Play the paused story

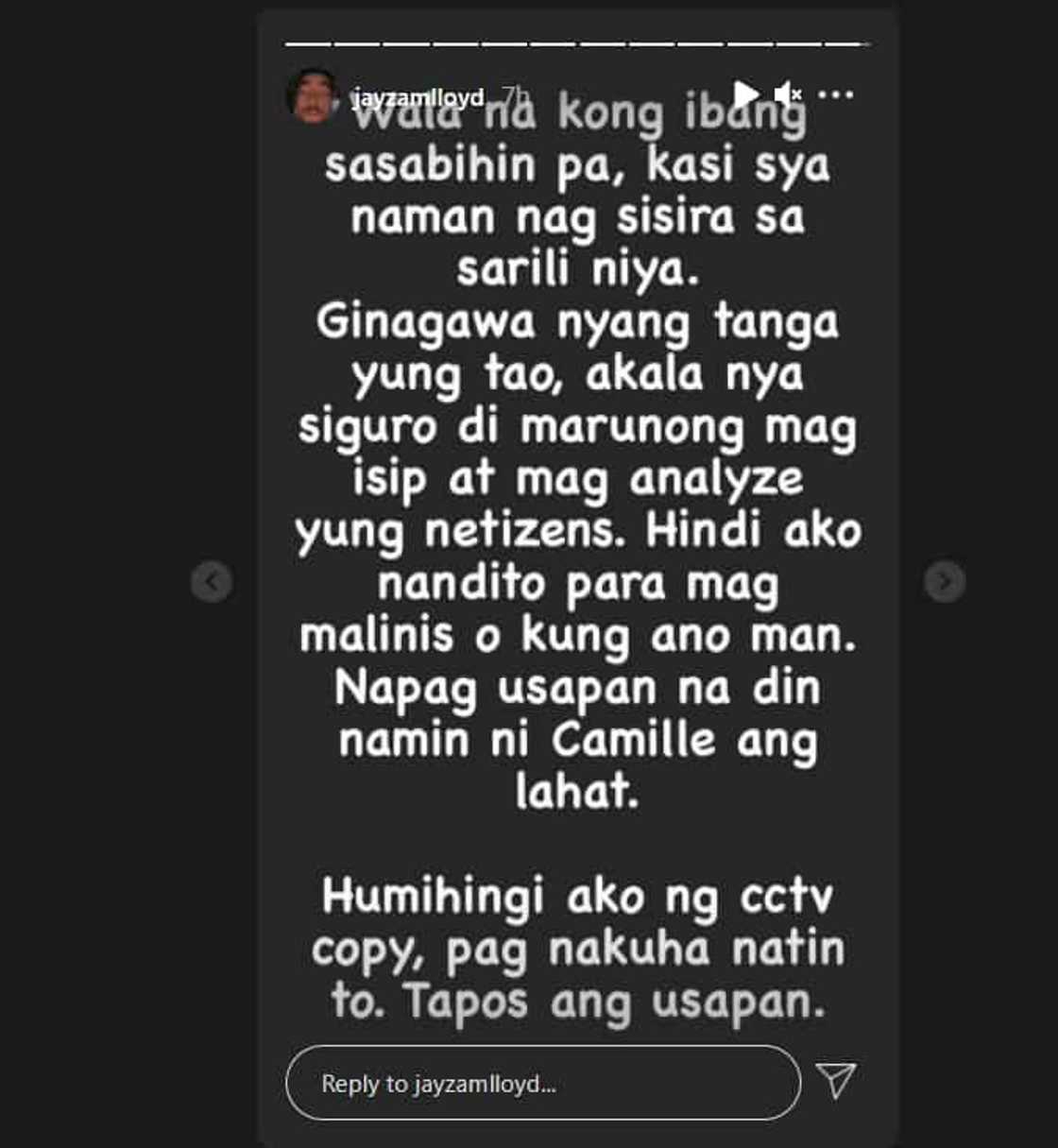[746, 94]
